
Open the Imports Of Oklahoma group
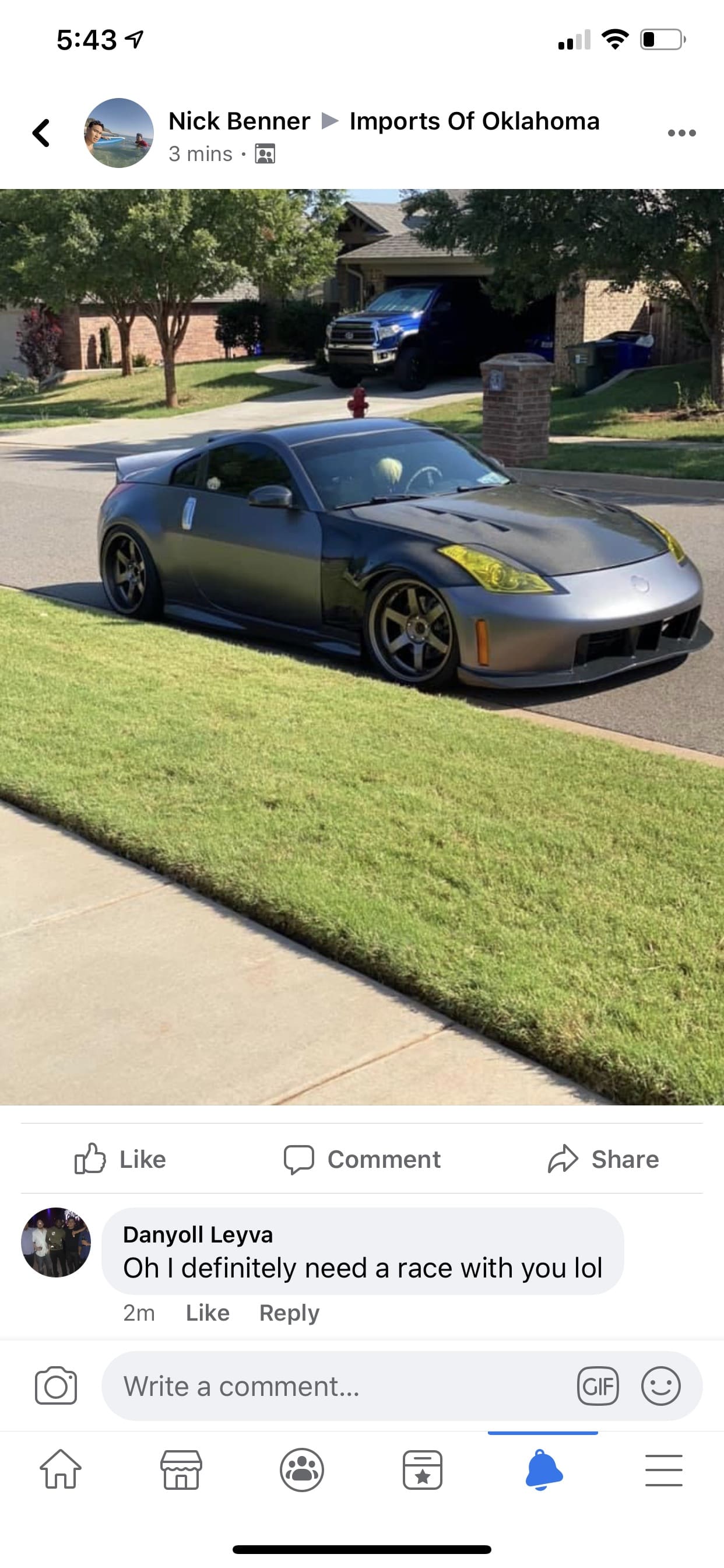coord(474,121)
